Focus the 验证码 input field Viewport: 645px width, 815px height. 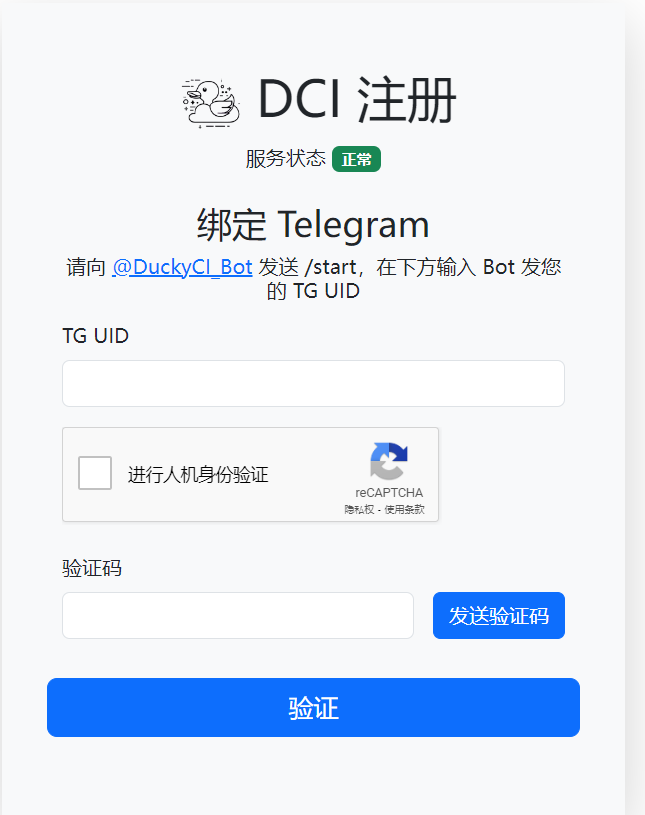pos(238,615)
